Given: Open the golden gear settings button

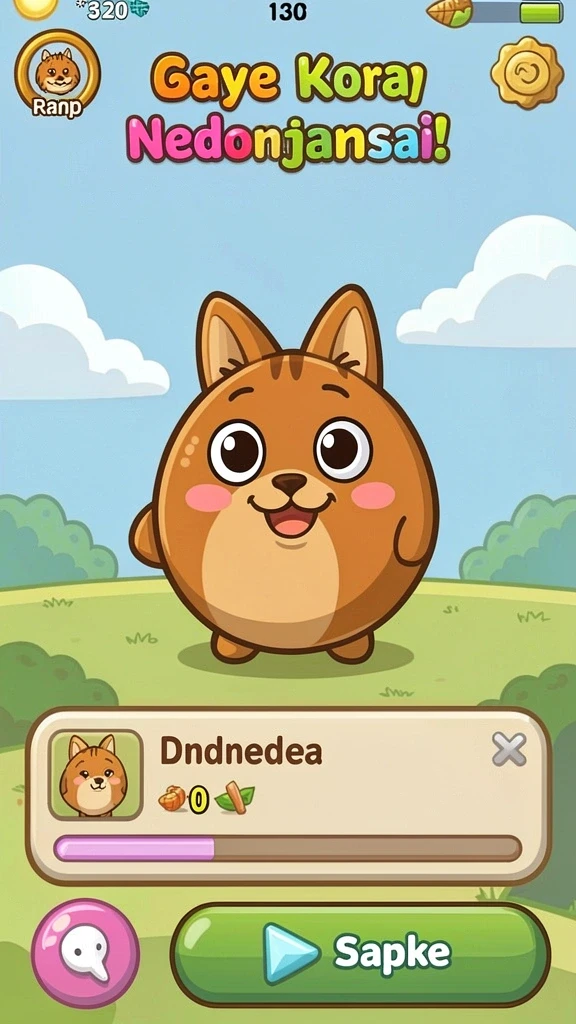Looking at the screenshot, I should pyautogui.click(x=527, y=72).
